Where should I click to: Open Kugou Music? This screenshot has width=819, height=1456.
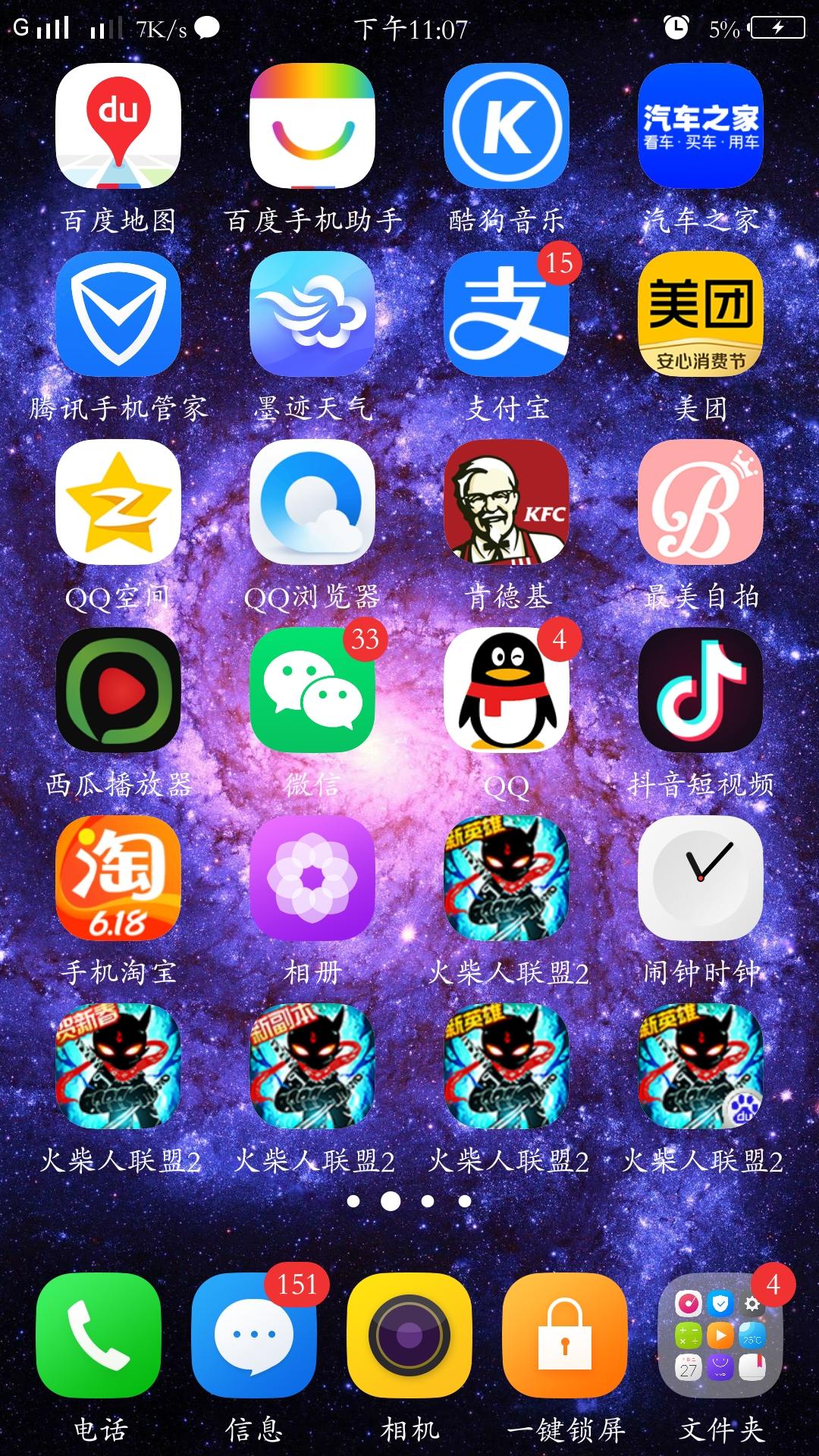pyautogui.click(x=506, y=127)
